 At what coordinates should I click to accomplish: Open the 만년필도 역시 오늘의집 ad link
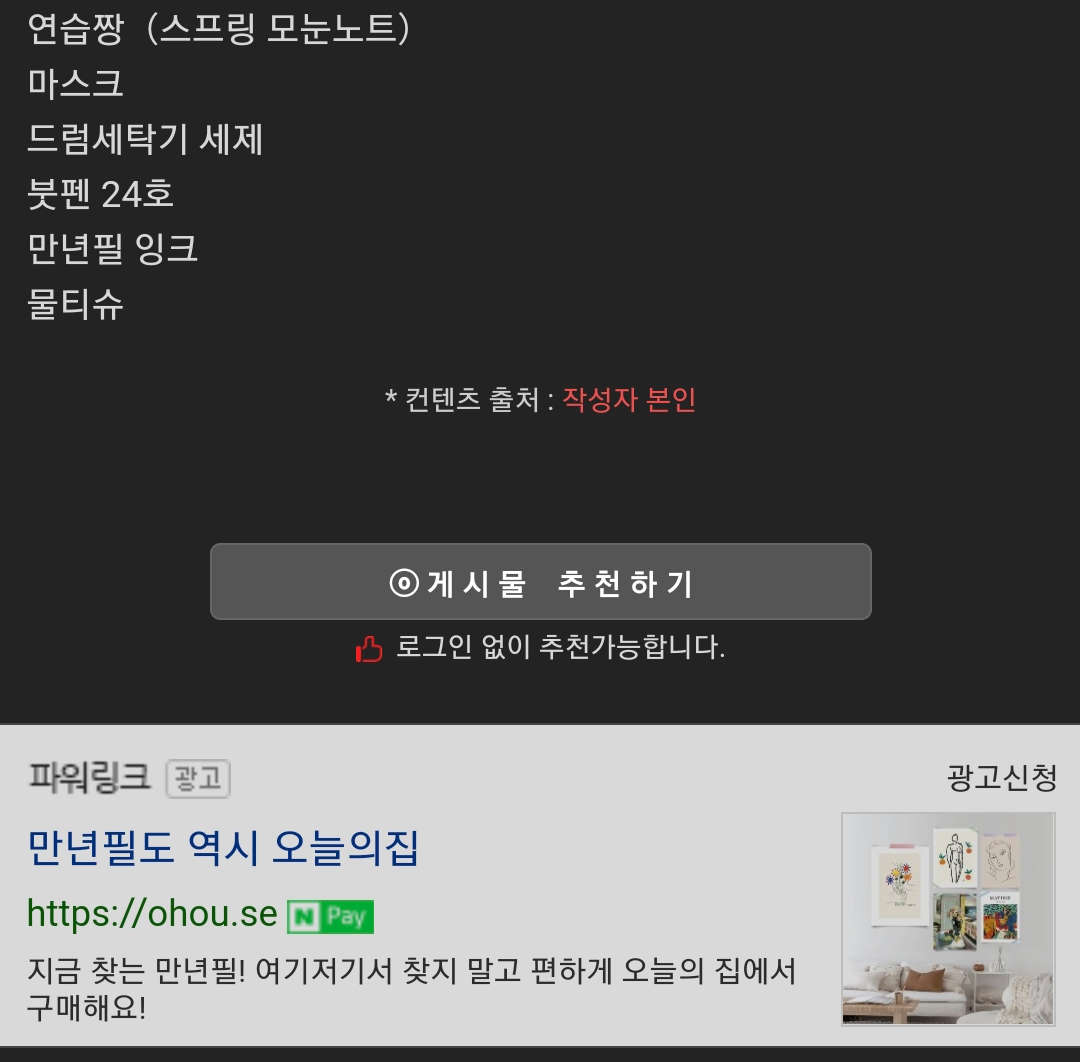coord(223,847)
